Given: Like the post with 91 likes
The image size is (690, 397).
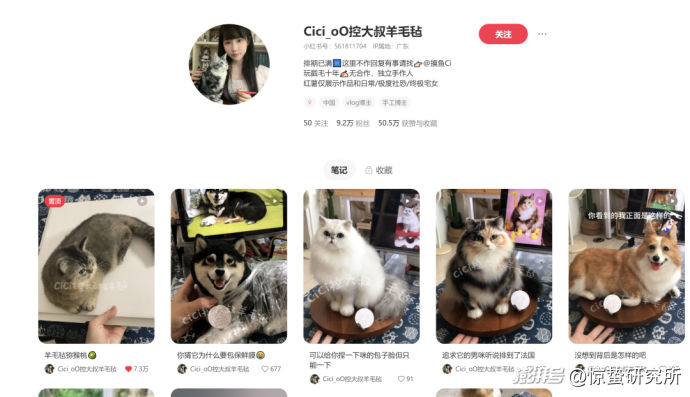Looking at the screenshot, I should pos(401,379).
